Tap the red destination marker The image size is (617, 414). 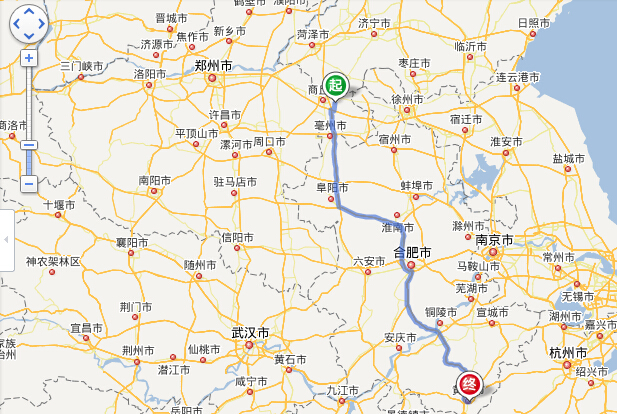click(x=470, y=381)
